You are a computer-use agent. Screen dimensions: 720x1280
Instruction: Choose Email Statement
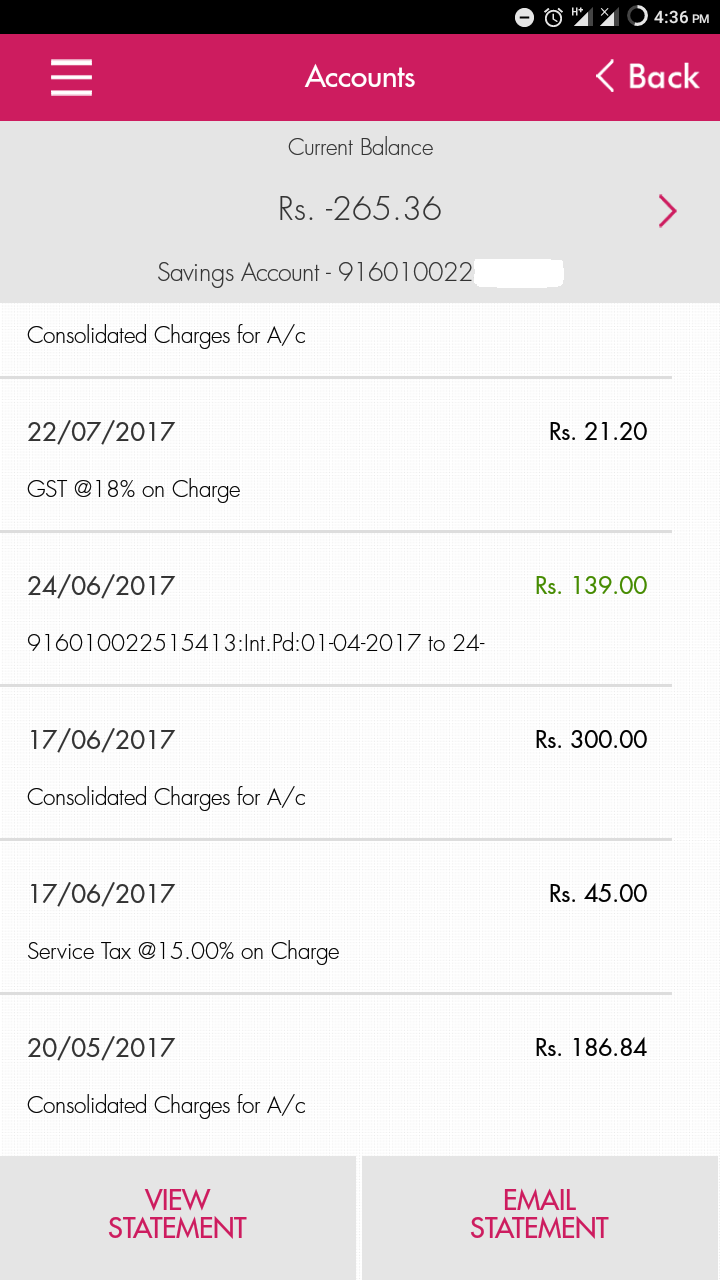[539, 1214]
